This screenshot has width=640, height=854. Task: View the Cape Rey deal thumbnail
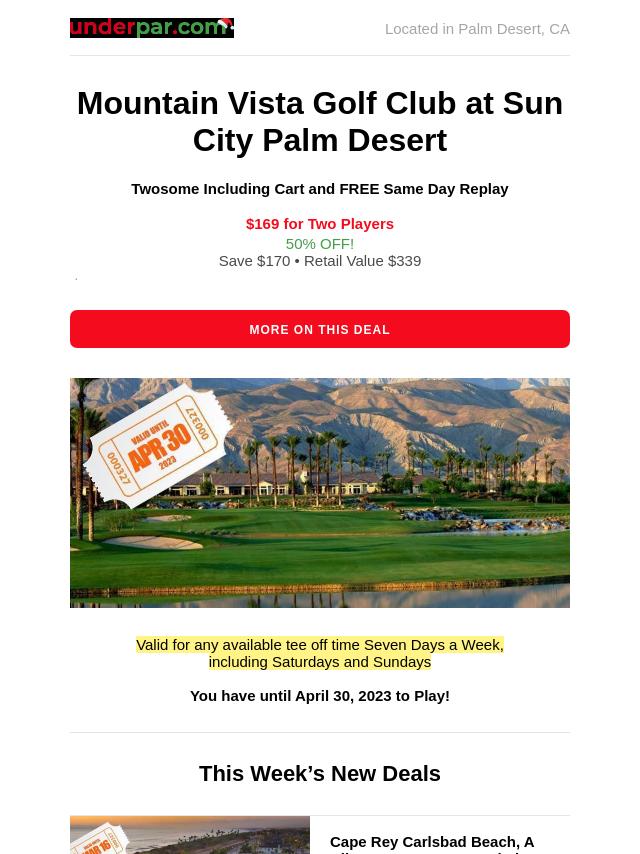pyautogui.click(x=189, y=837)
